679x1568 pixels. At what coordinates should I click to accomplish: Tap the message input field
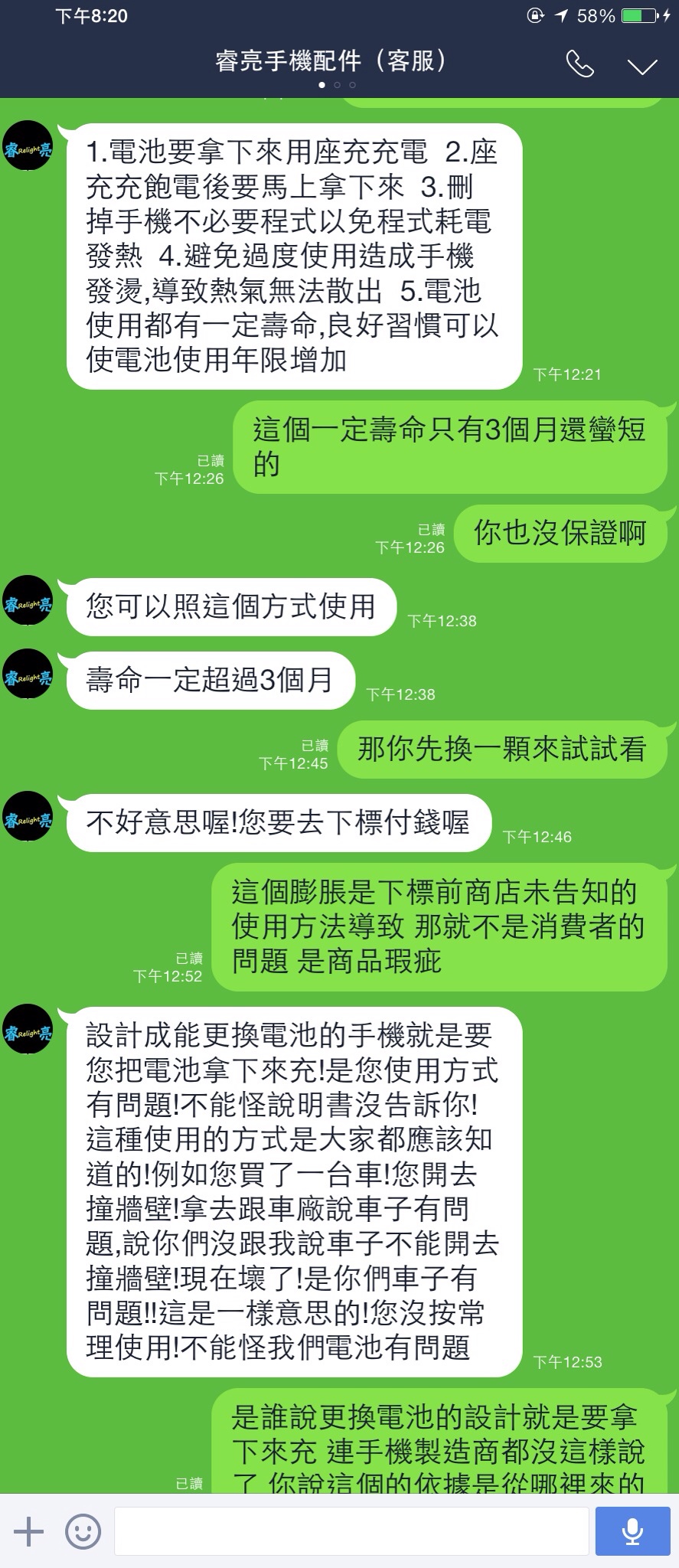(x=351, y=1531)
